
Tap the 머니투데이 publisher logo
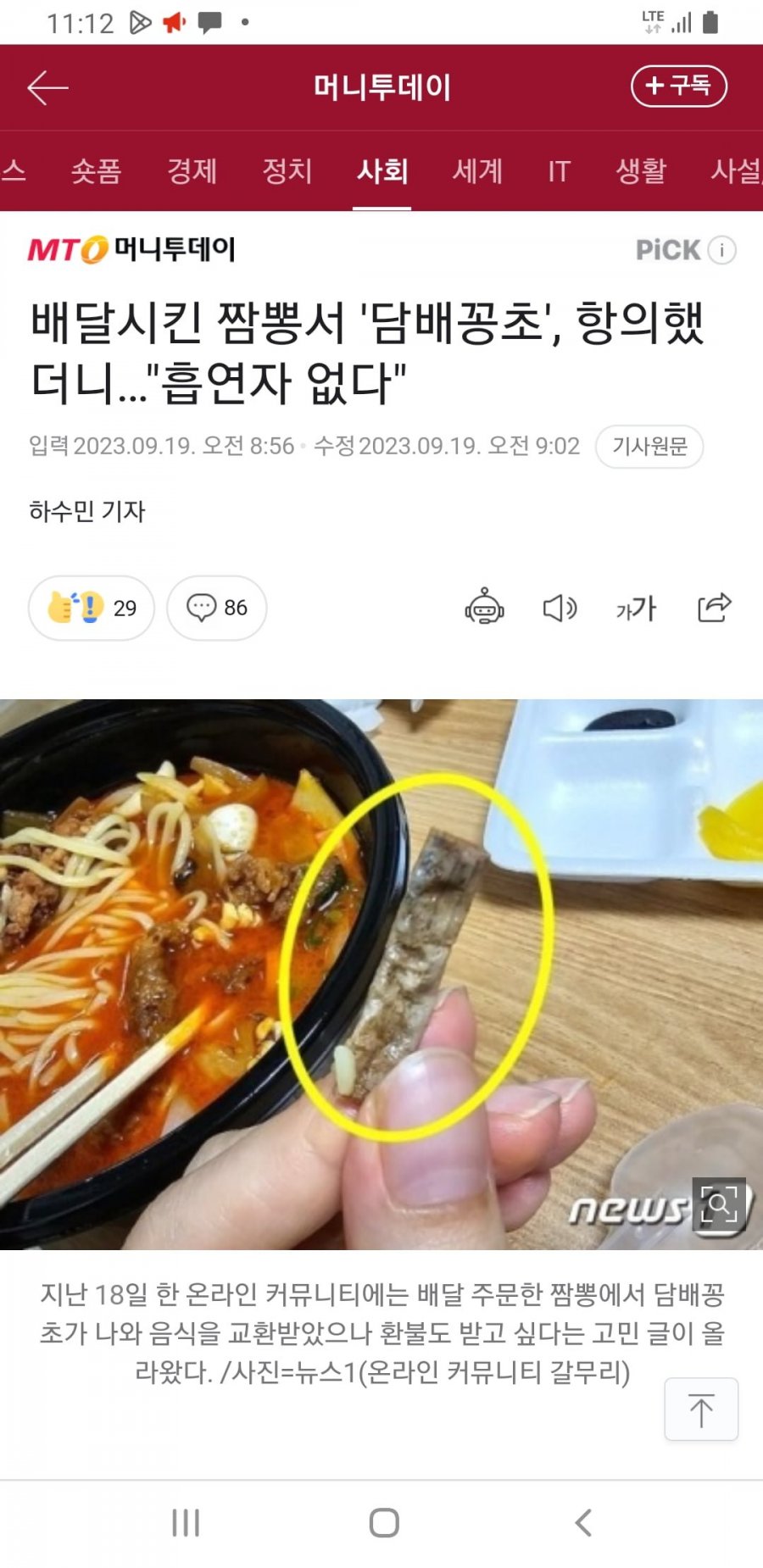(x=131, y=249)
